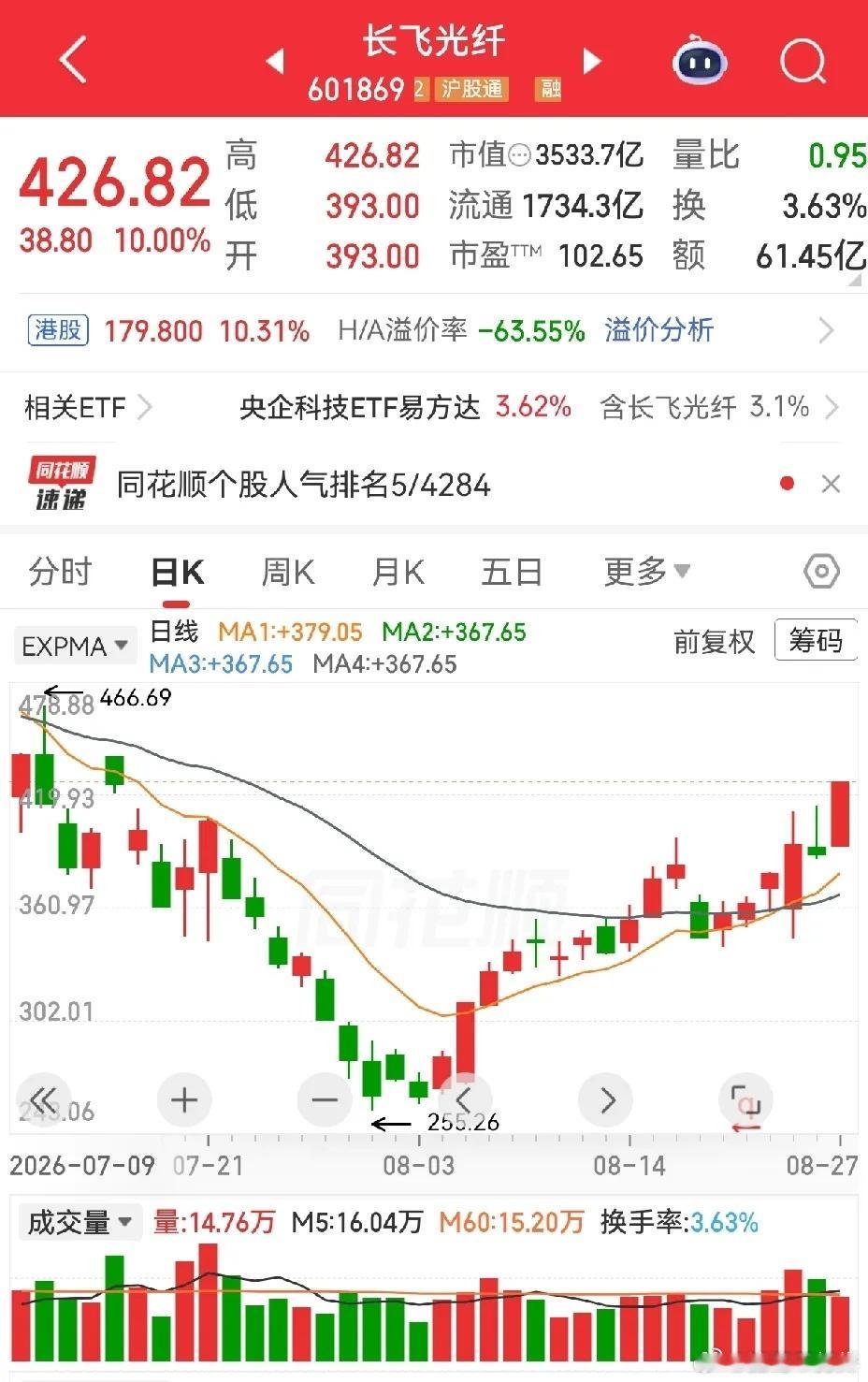This screenshot has width=868, height=1382.
Task: Open 溢价分析 premium analysis
Action: click(x=658, y=330)
